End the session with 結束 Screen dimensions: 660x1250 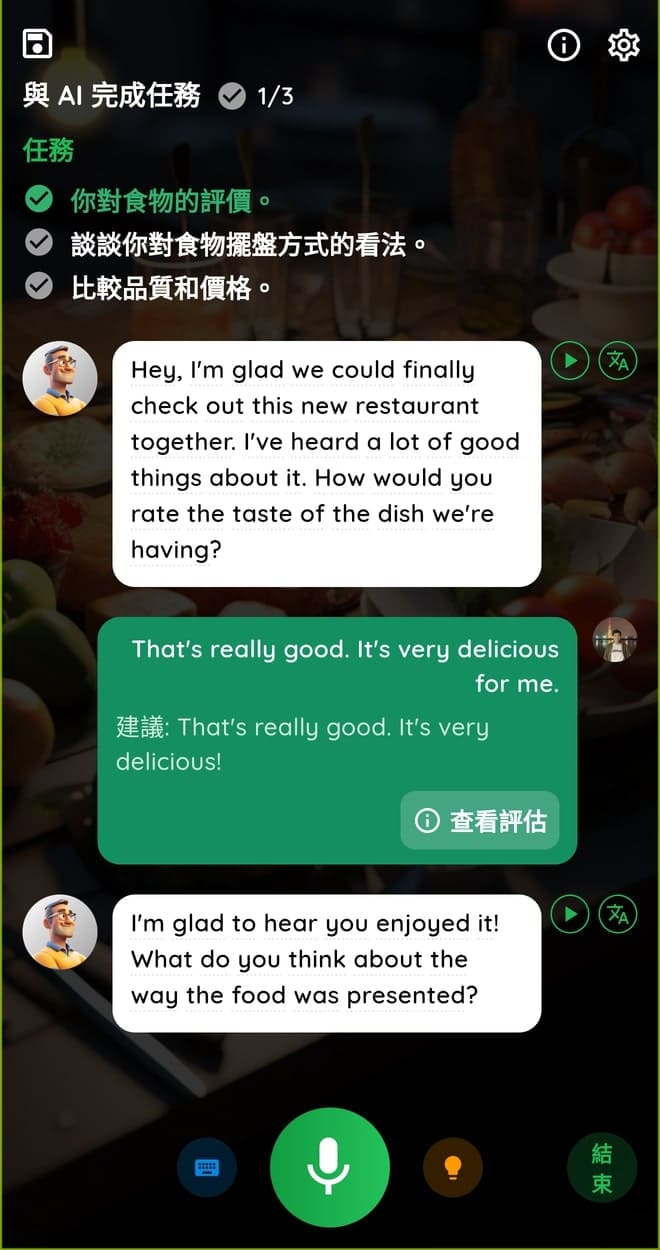pyautogui.click(x=601, y=1168)
